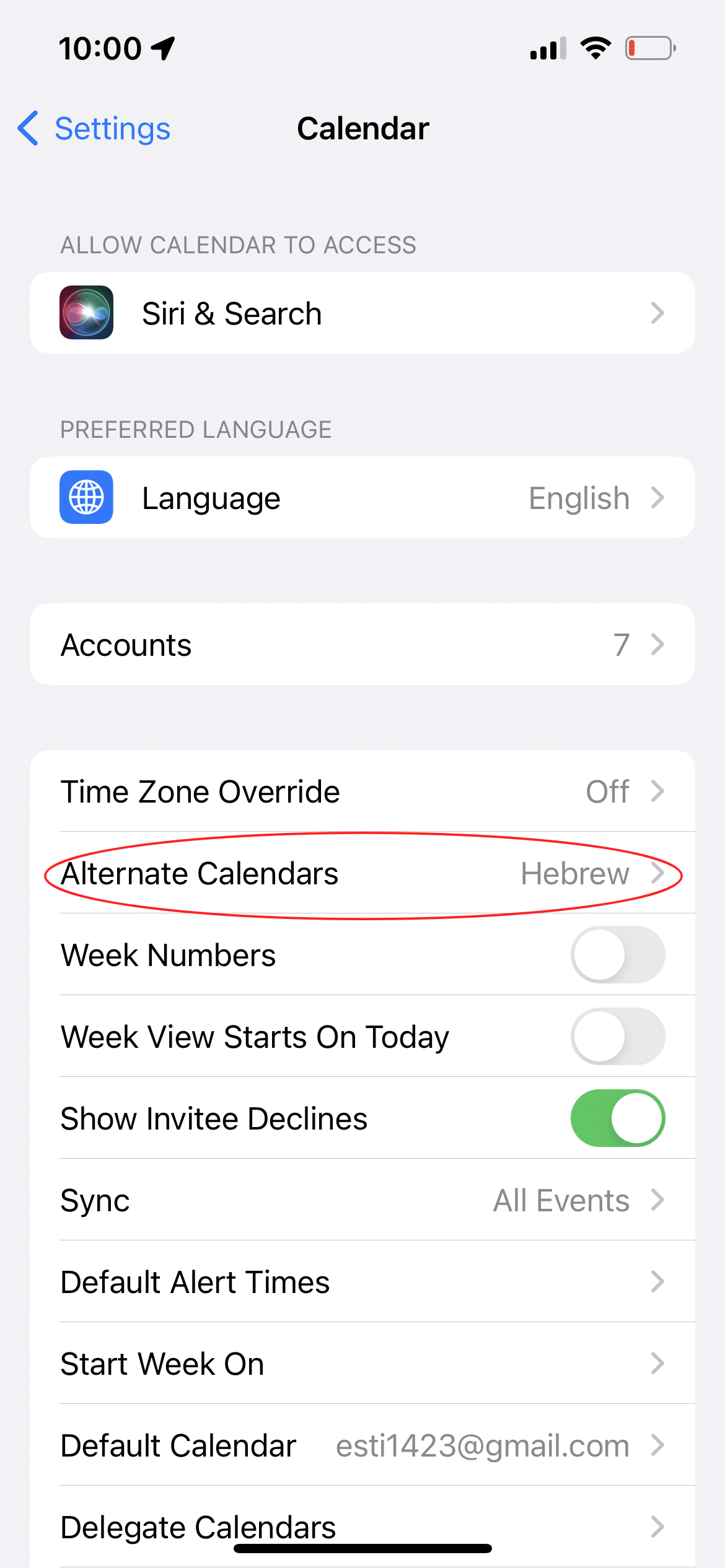Open Alternate Calendars setting
Screen dimensions: 725x1568
click(362, 873)
